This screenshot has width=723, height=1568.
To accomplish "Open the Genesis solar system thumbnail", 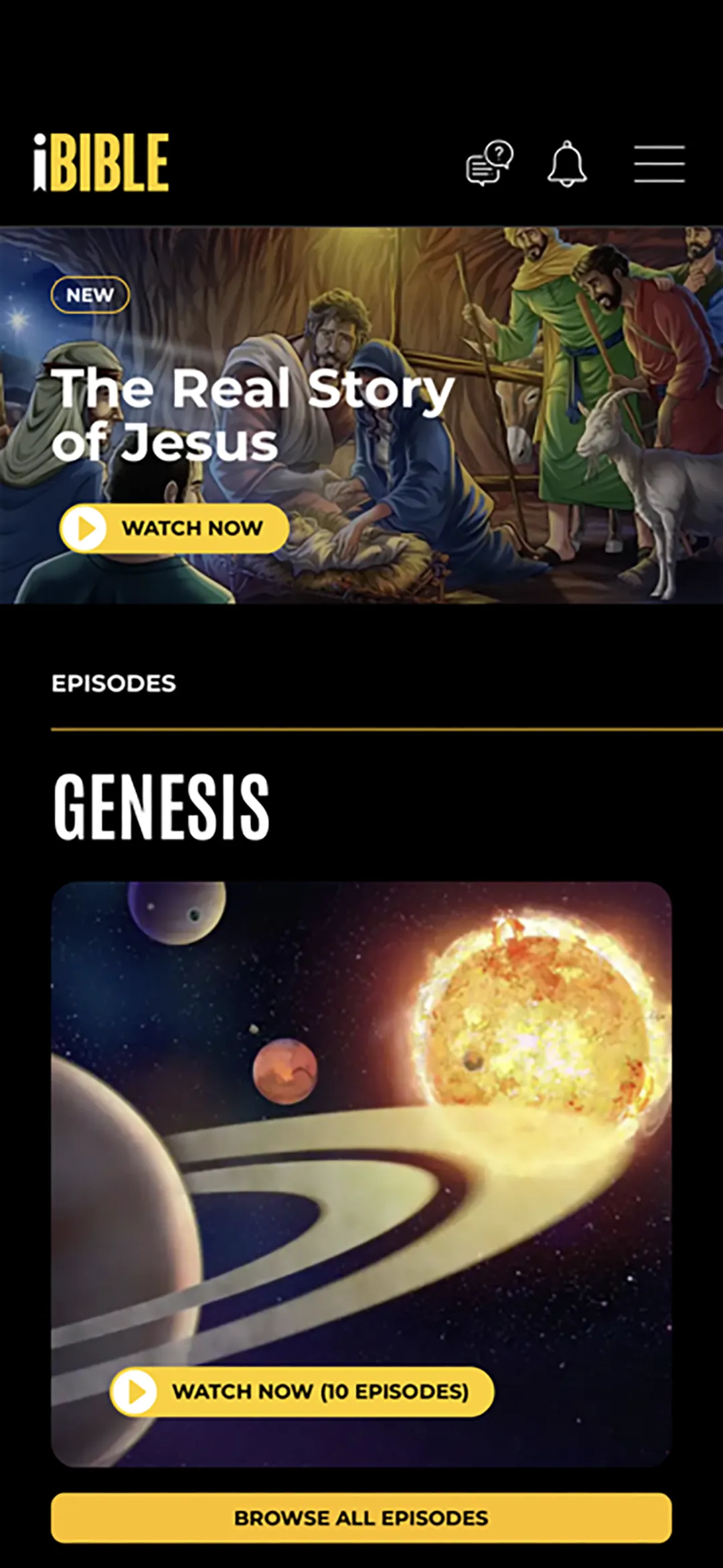I will click(361, 1105).
